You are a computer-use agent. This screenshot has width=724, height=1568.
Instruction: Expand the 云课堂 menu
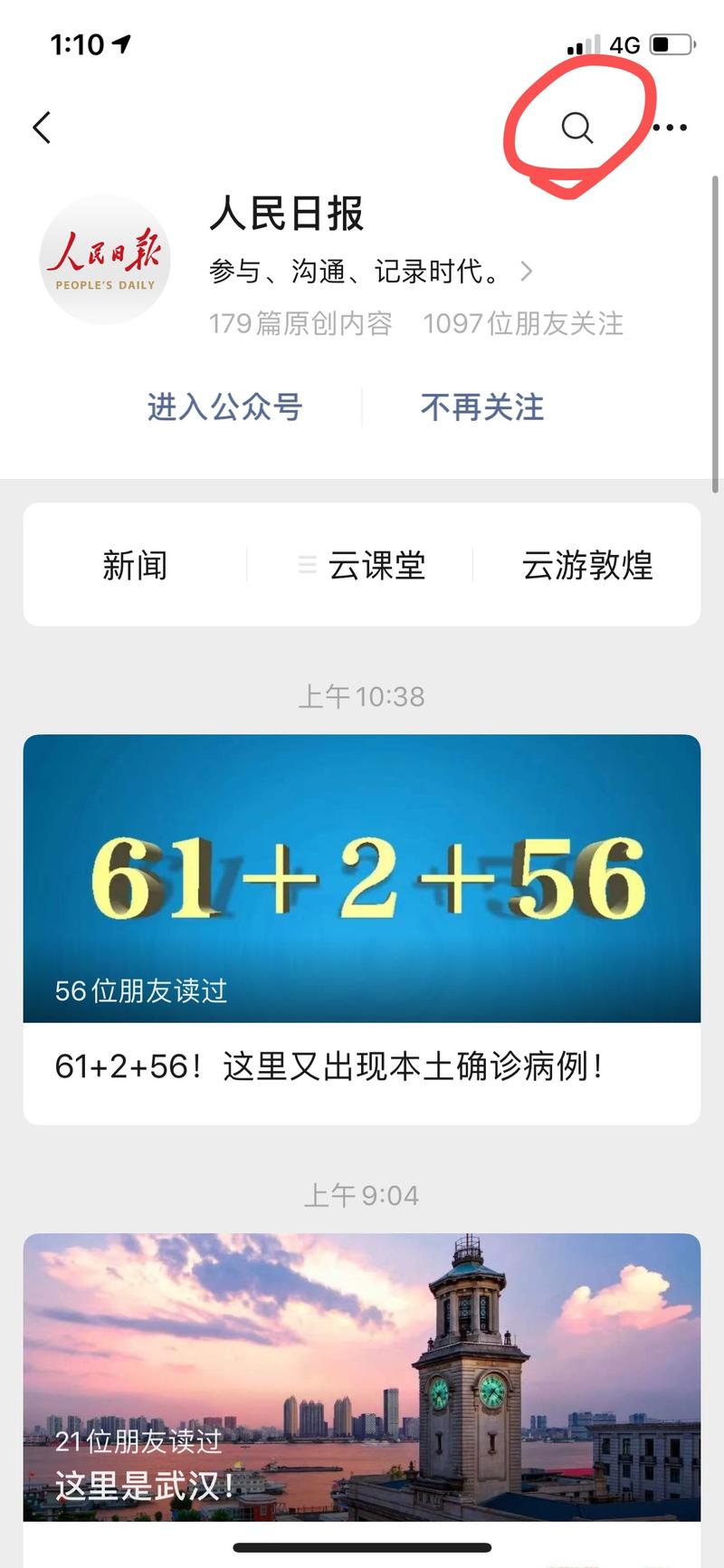pos(361,565)
